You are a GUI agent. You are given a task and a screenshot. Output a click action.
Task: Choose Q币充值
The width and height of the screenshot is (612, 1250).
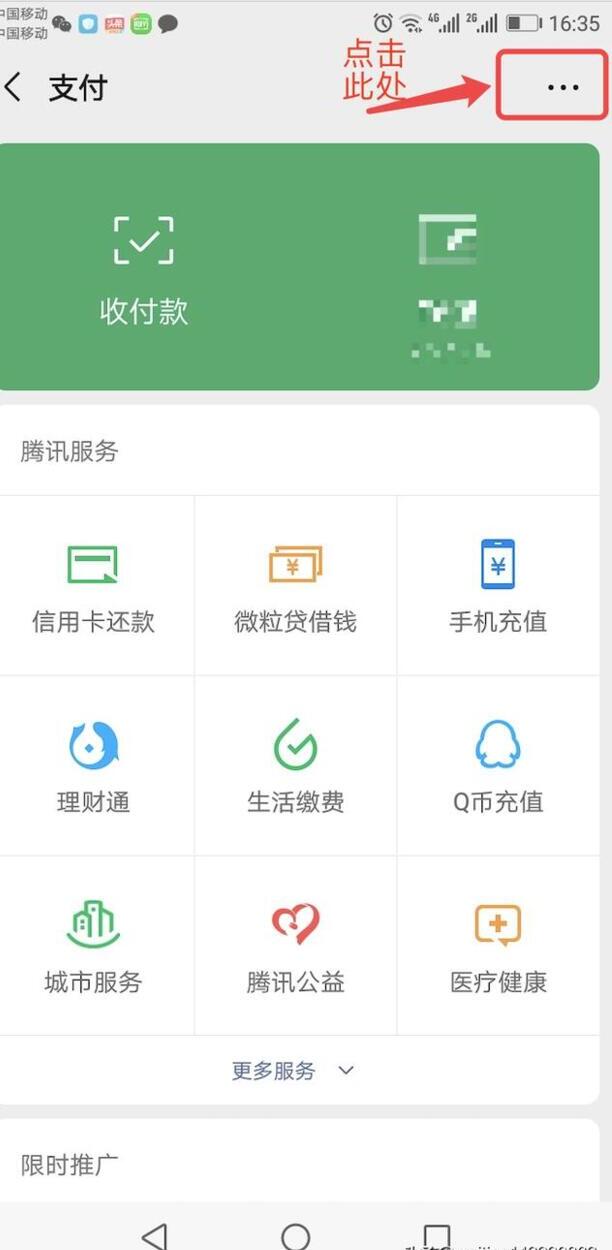[498, 766]
